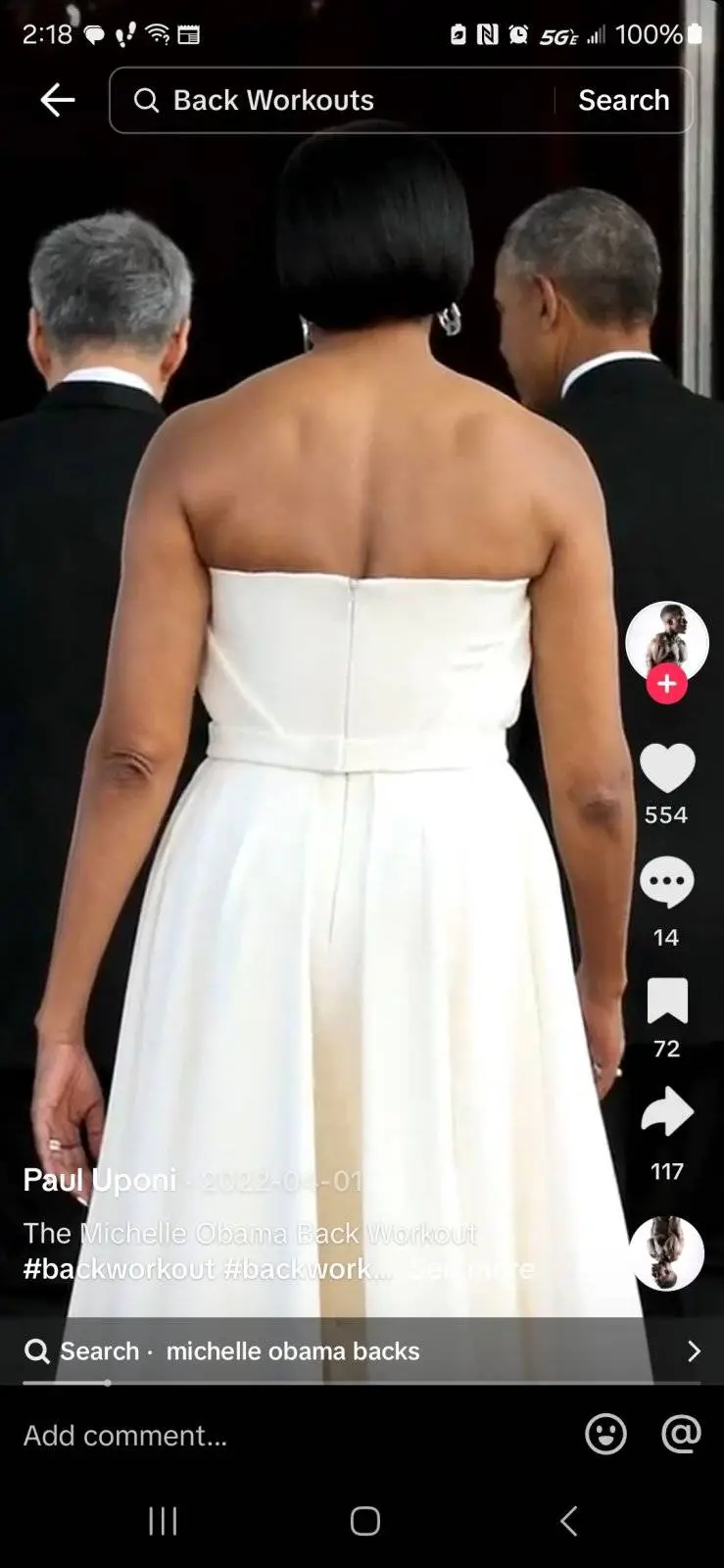Open Paul Uponi's profile name
724x1568 pixels.
coord(99,1180)
